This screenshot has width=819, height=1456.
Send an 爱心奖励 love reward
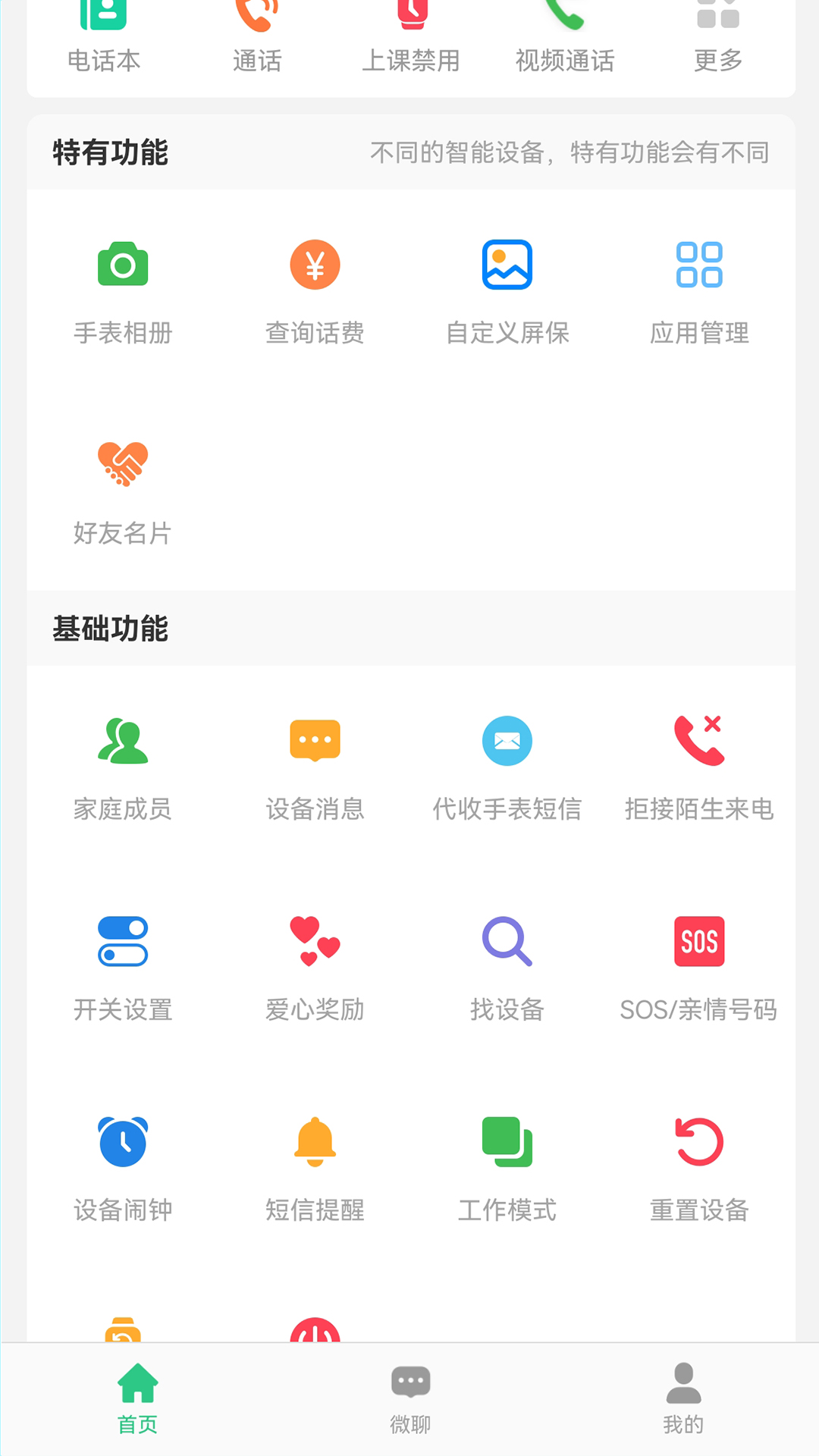(315, 967)
